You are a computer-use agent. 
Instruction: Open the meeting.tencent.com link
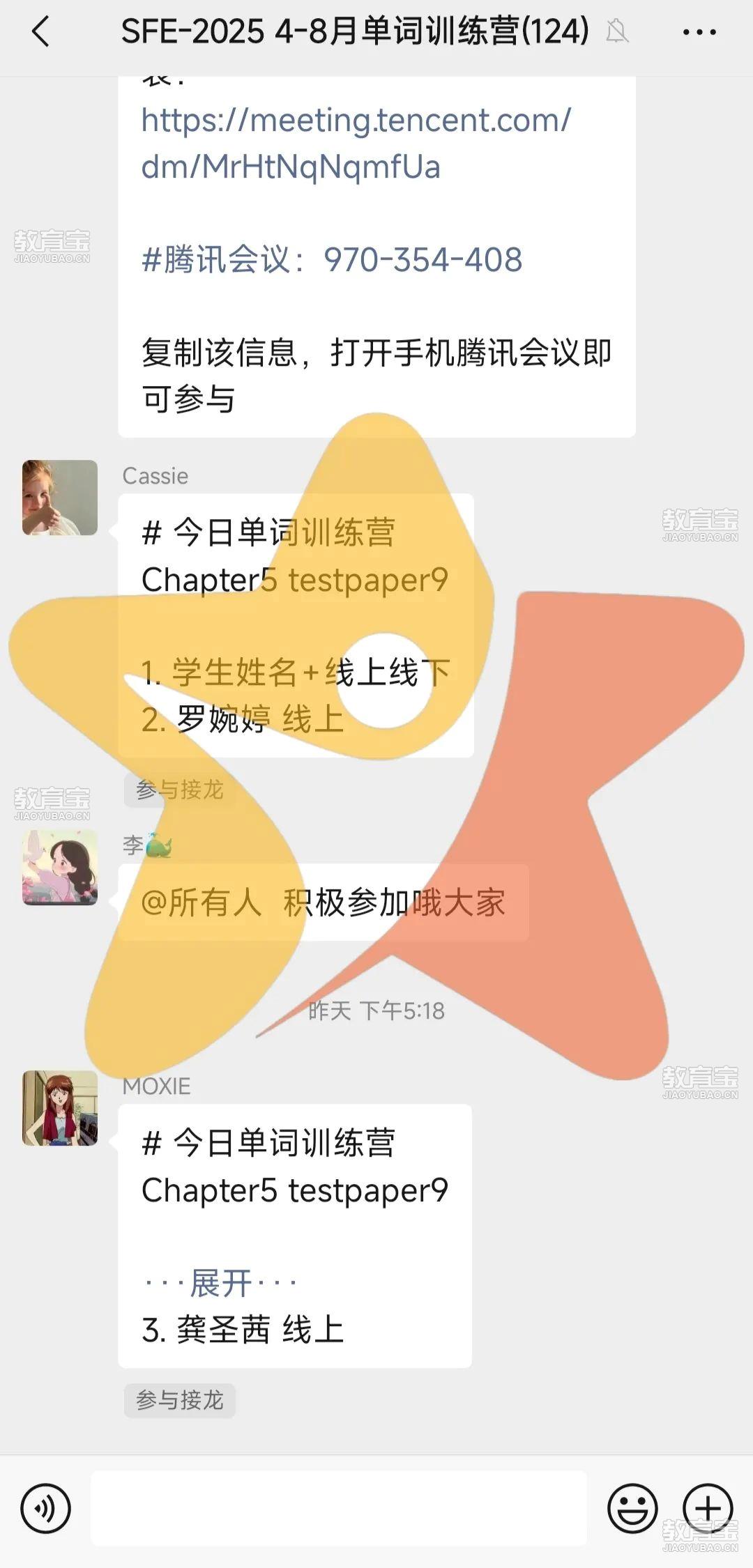tap(356, 143)
